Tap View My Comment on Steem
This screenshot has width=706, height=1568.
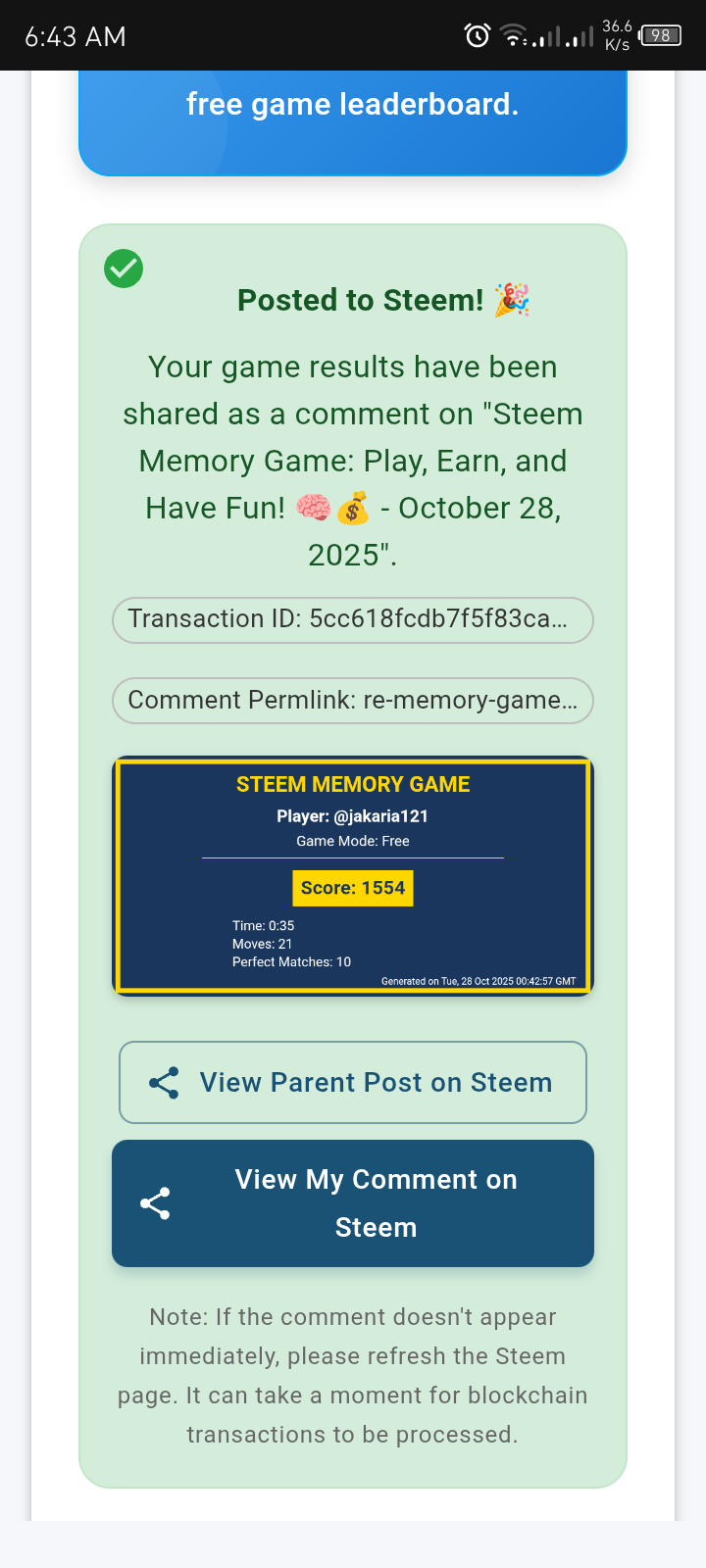tap(353, 1203)
